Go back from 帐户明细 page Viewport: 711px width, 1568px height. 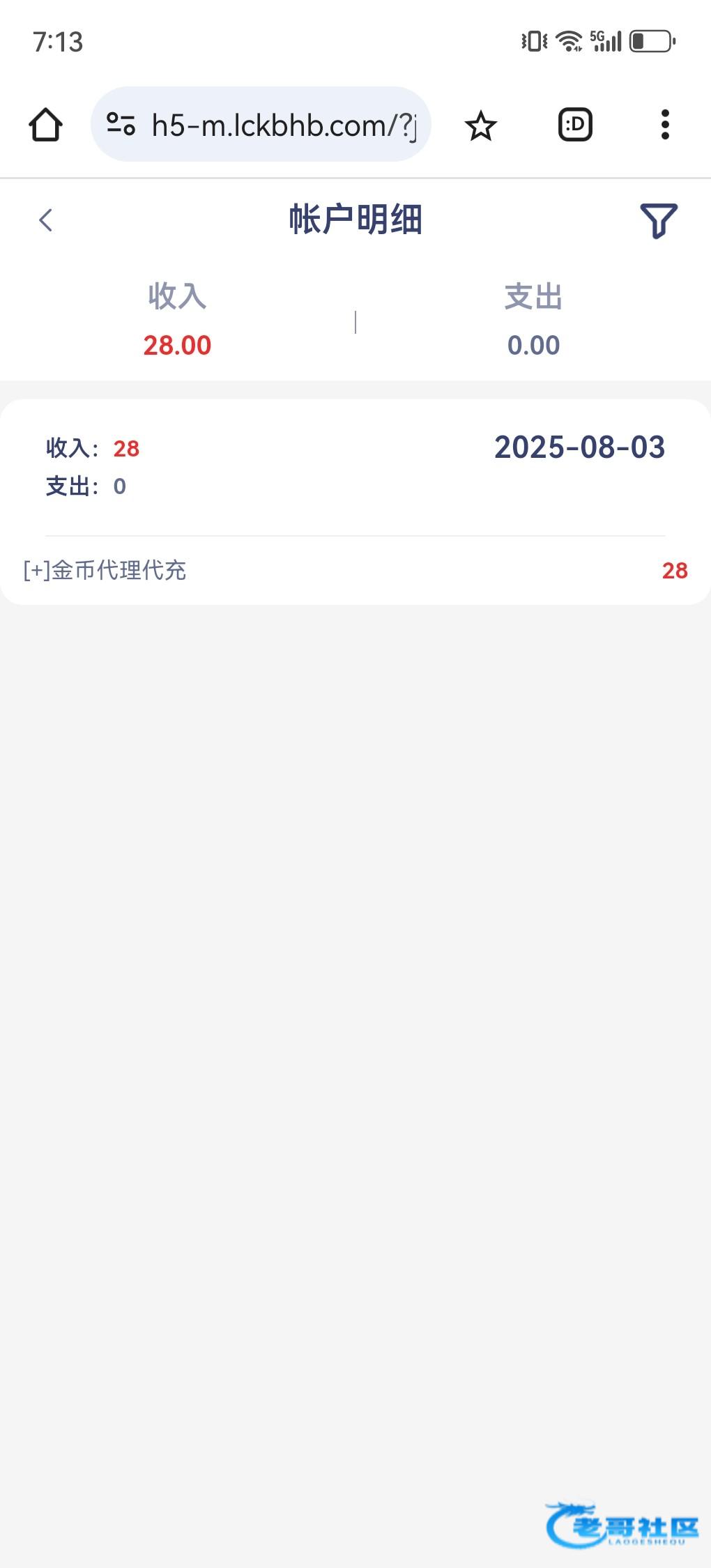pyautogui.click(x=46, y=220)
